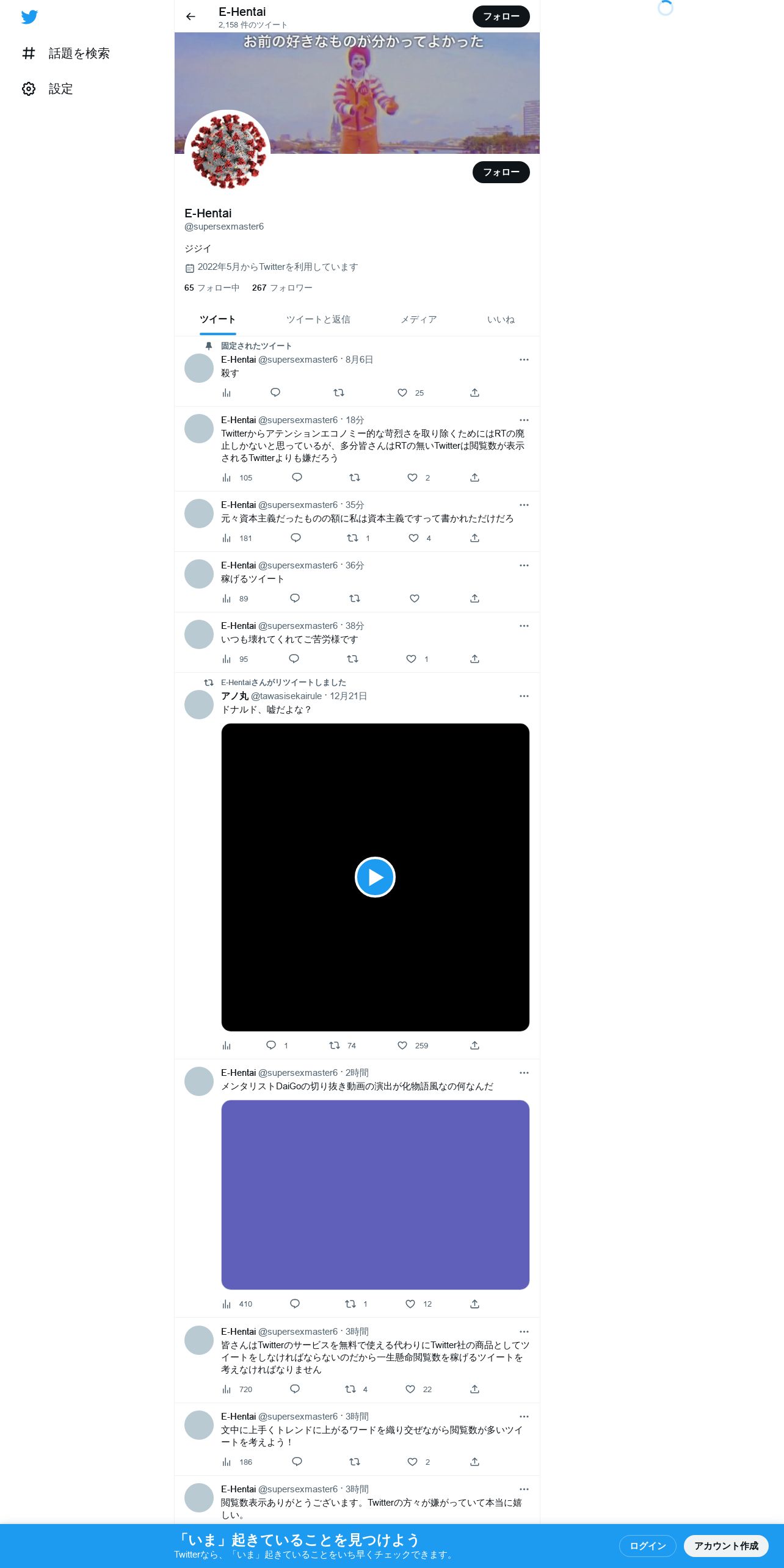Play the video in アノ丸's tweet
Screen dimensions: 784x1568
click(375, 877)
